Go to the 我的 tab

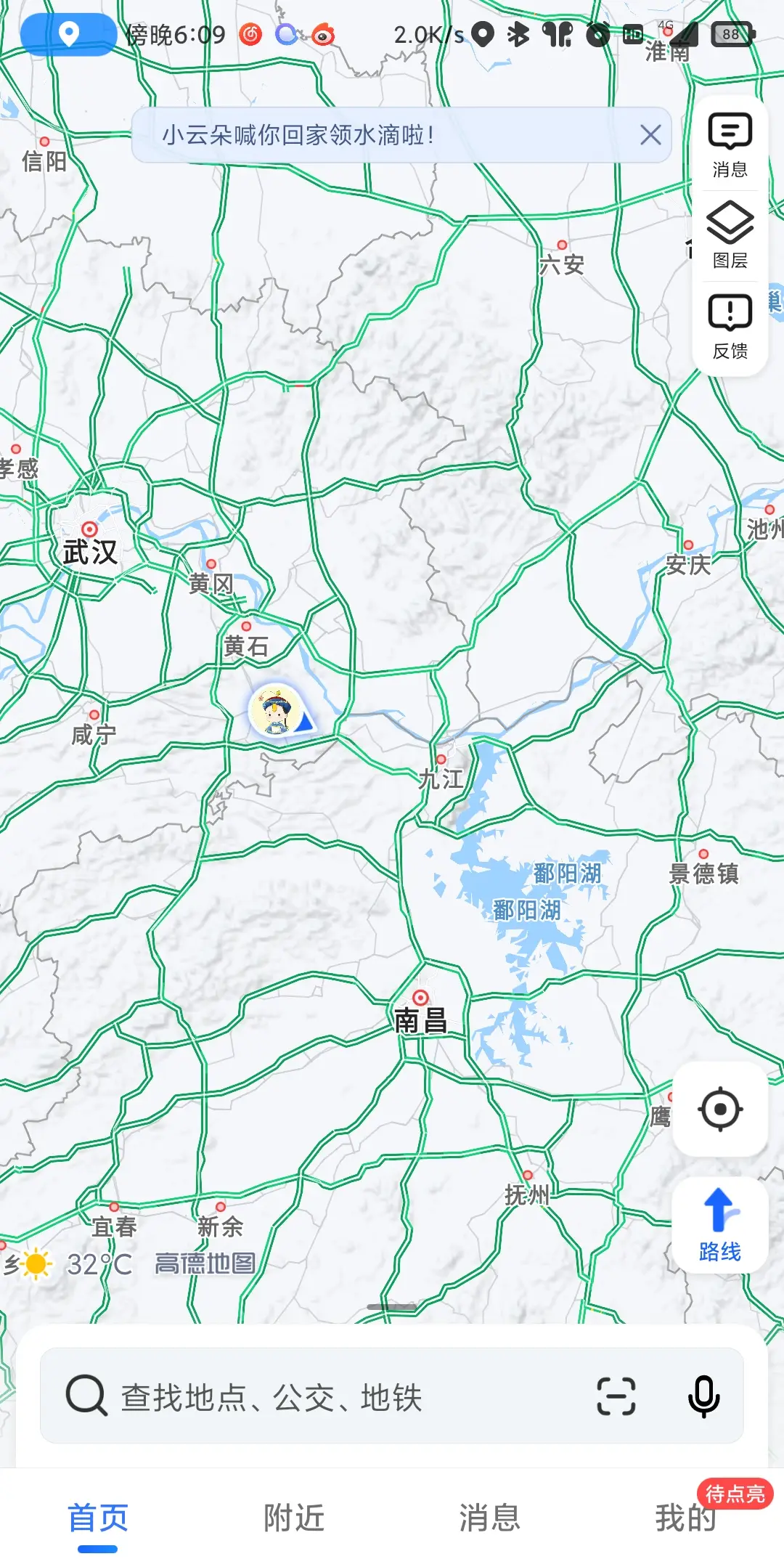coord(685,1518)
